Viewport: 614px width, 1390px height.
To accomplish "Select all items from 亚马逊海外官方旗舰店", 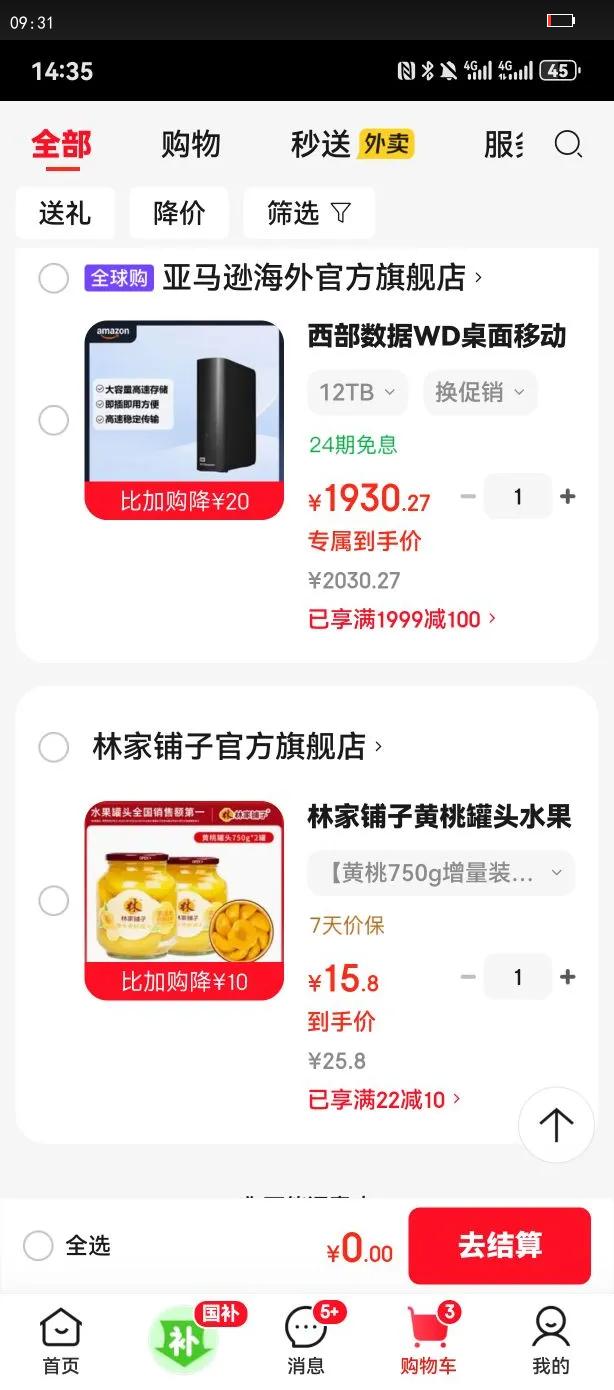I will tap(53, 278).
